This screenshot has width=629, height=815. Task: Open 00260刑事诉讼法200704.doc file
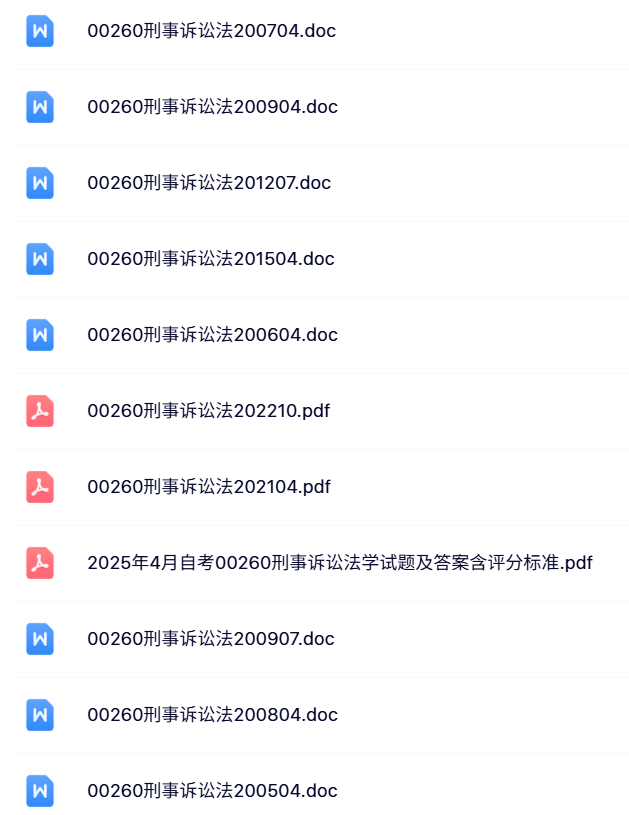(211, 31)
